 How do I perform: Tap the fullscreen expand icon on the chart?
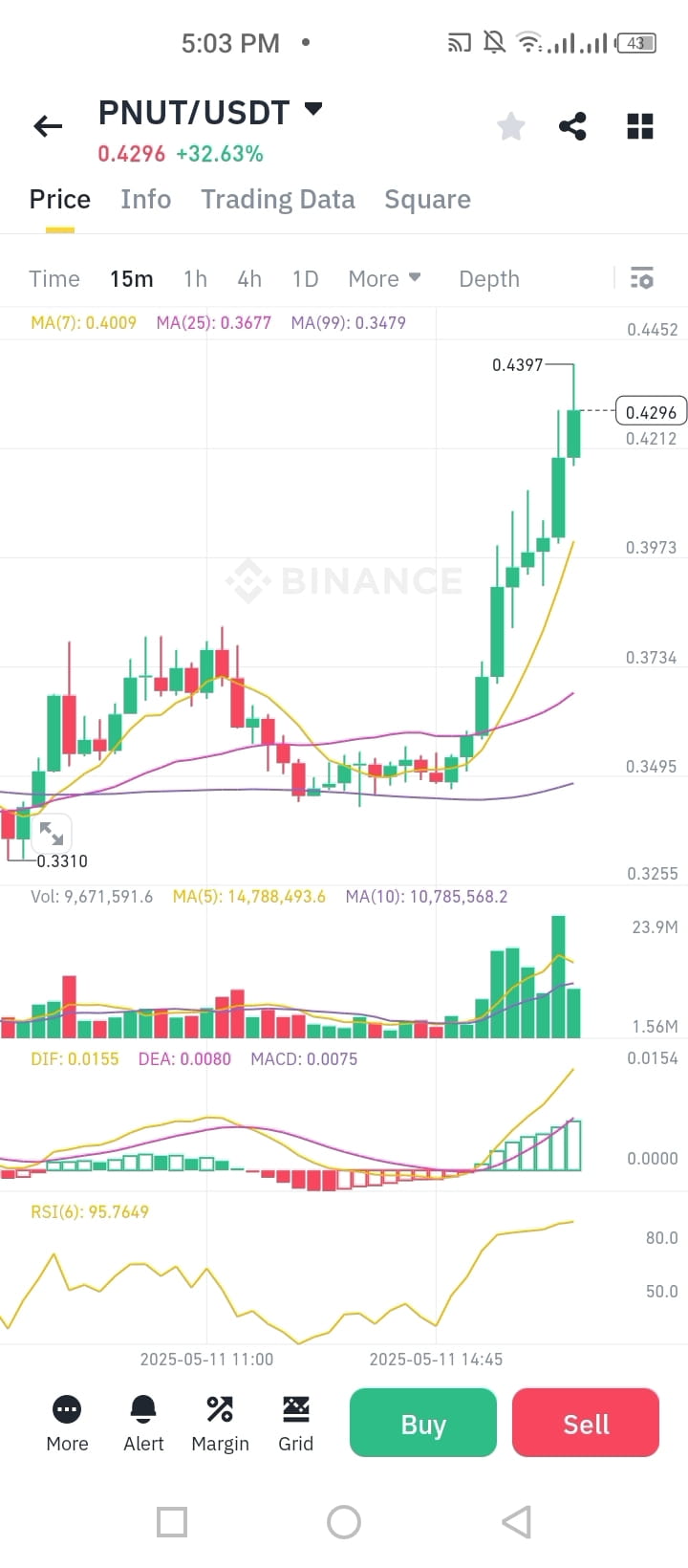[54, 833]
